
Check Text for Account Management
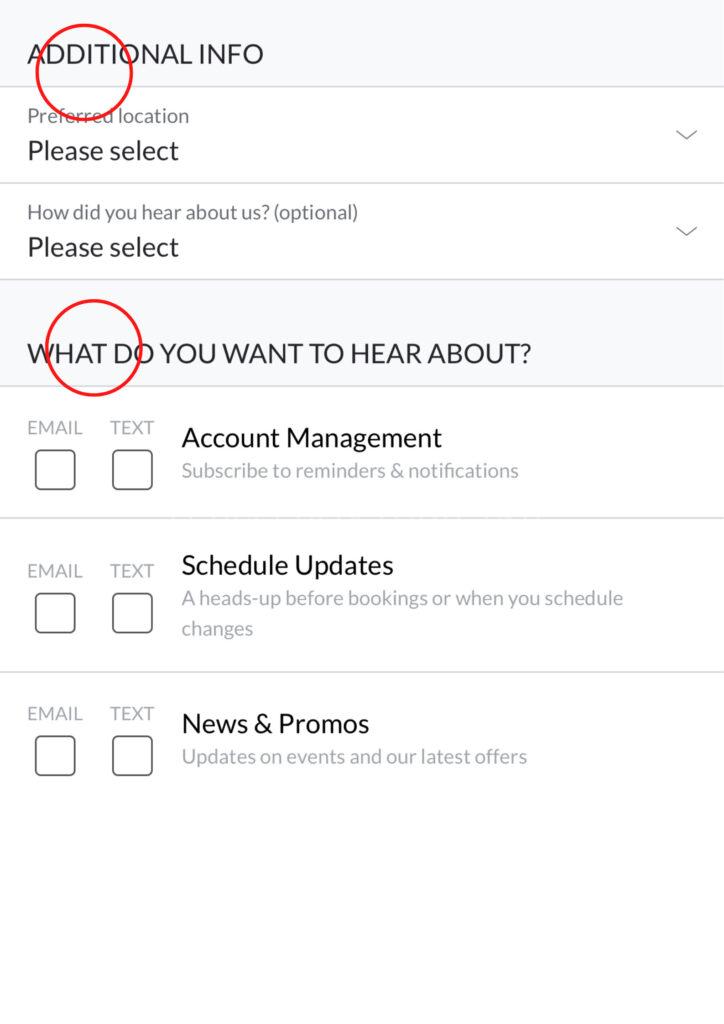[132, 470]
